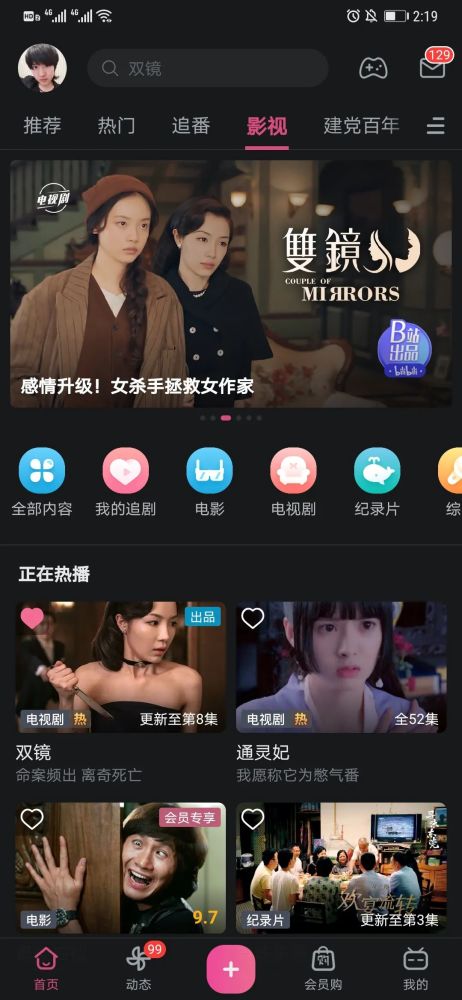Browse the 纪录片 category
This screenshot has height=1000, width=462.
click(x=377, y=482)
